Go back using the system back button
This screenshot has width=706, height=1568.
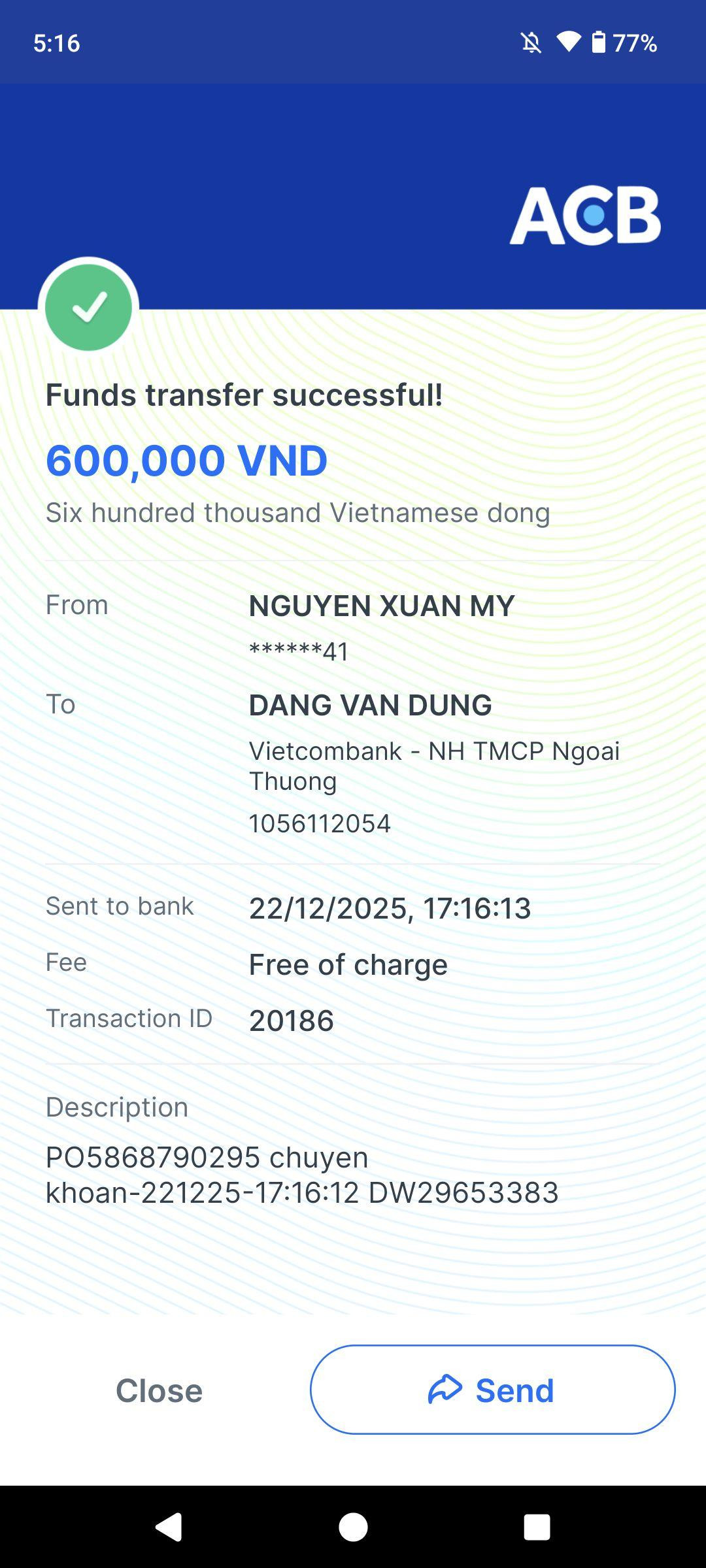(169, 1527)
